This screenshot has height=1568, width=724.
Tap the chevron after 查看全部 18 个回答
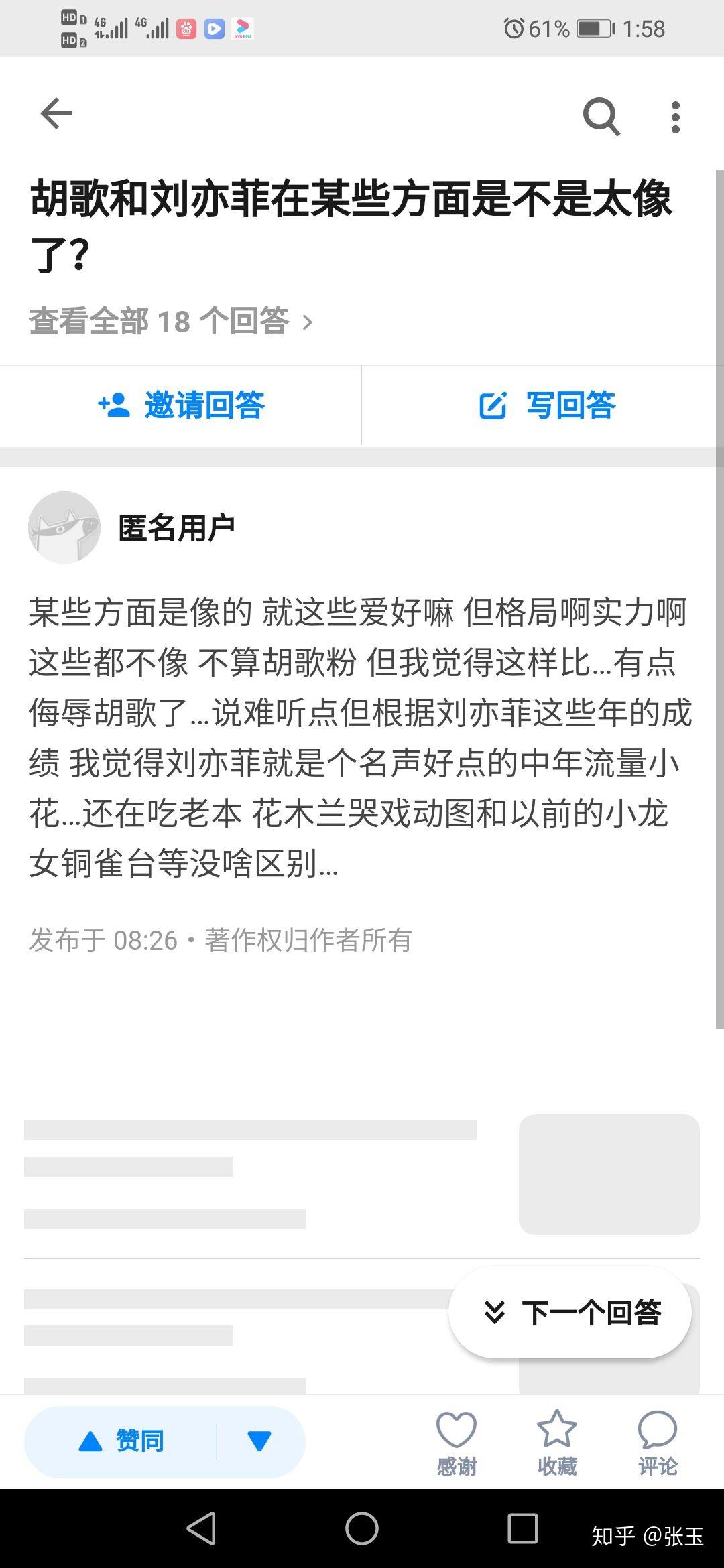308,323
